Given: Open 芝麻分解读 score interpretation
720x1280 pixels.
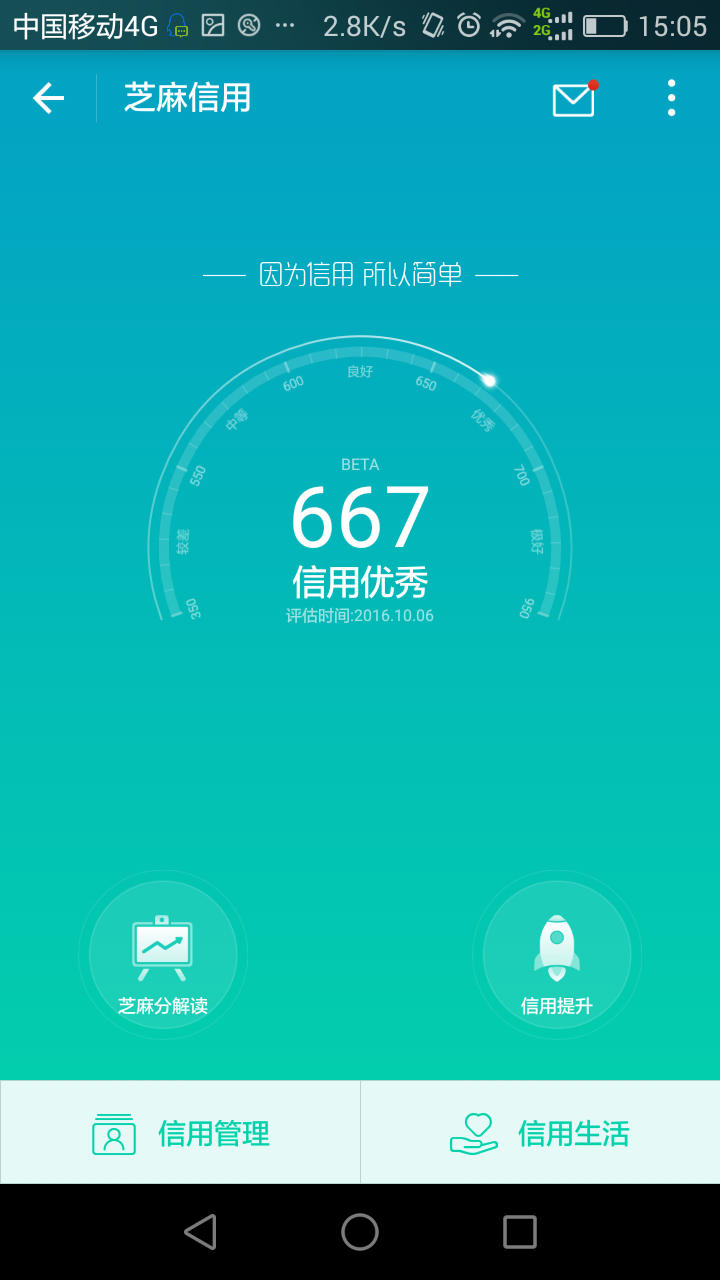Looking at the screenshot, I should (x=163, y=955).
